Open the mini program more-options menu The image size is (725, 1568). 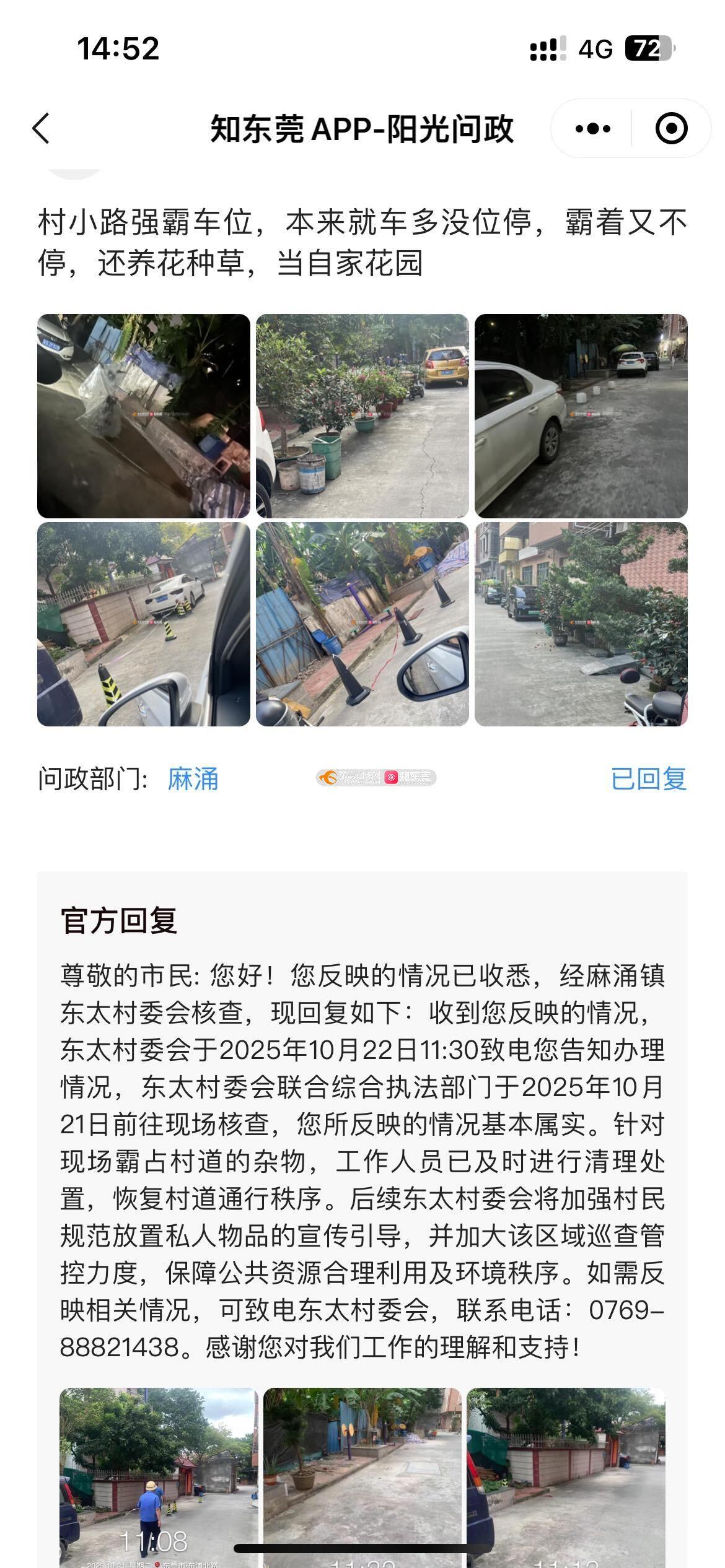pos(592,129)
